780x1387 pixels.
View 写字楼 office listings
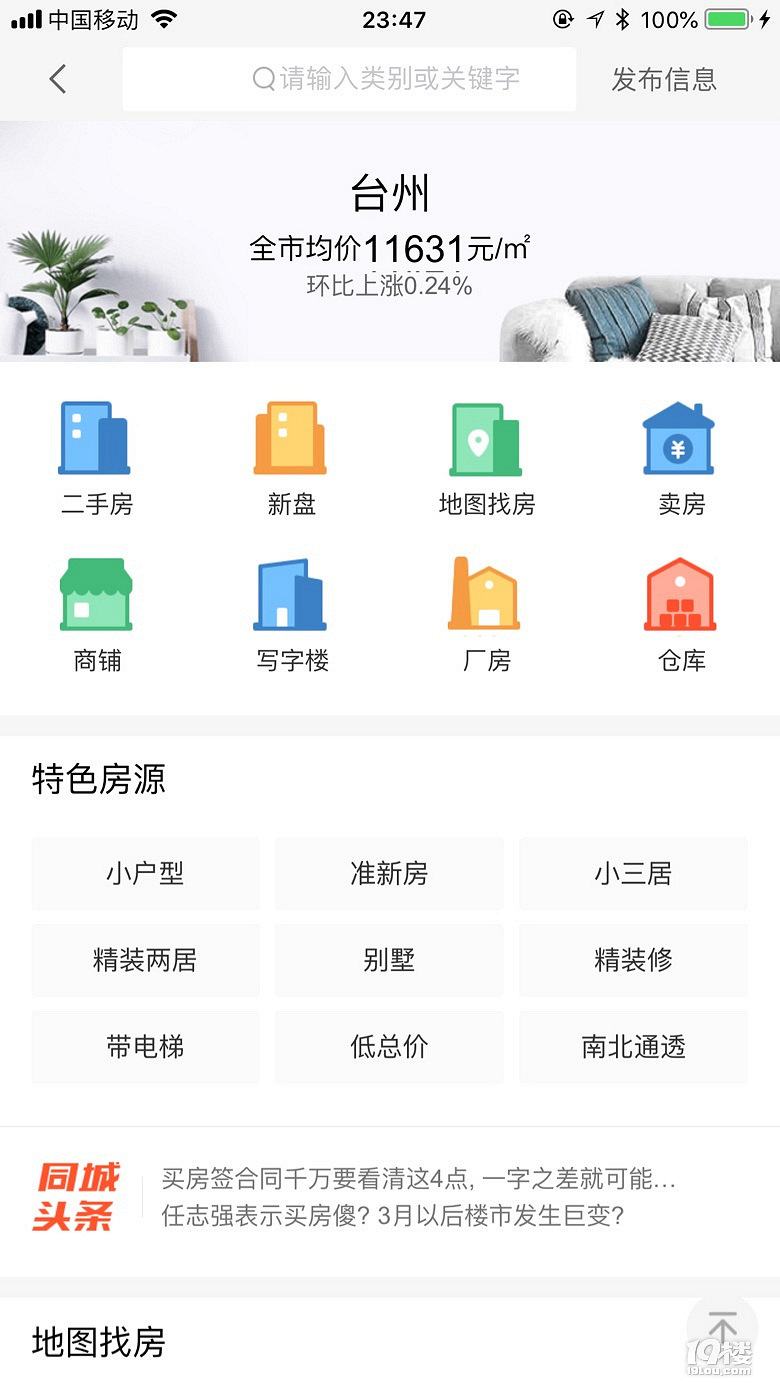(291, 615)
